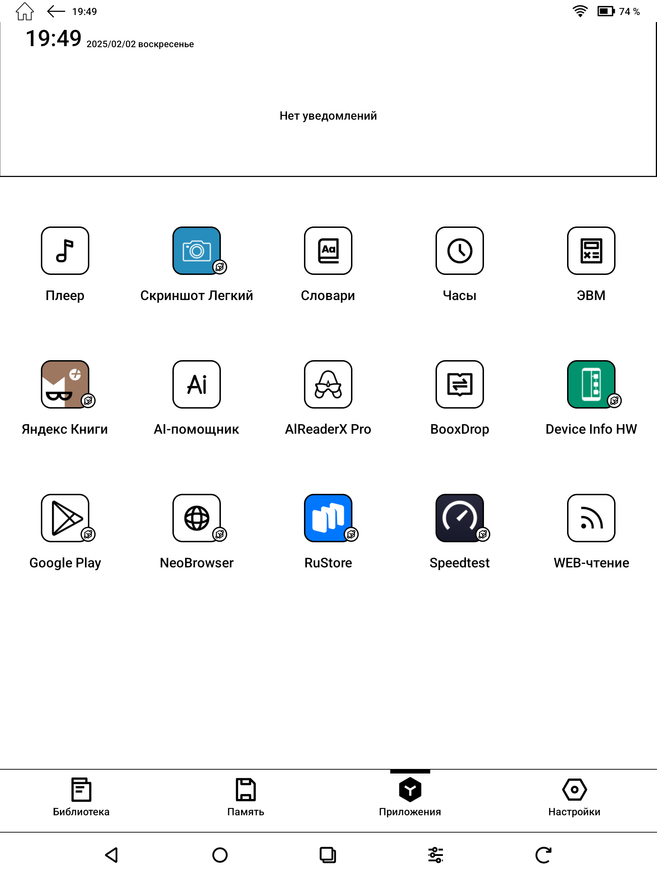Open AlReaderX Pro reader
The image size is (657, 877).
pyautogui.click(x=328, y=385)
